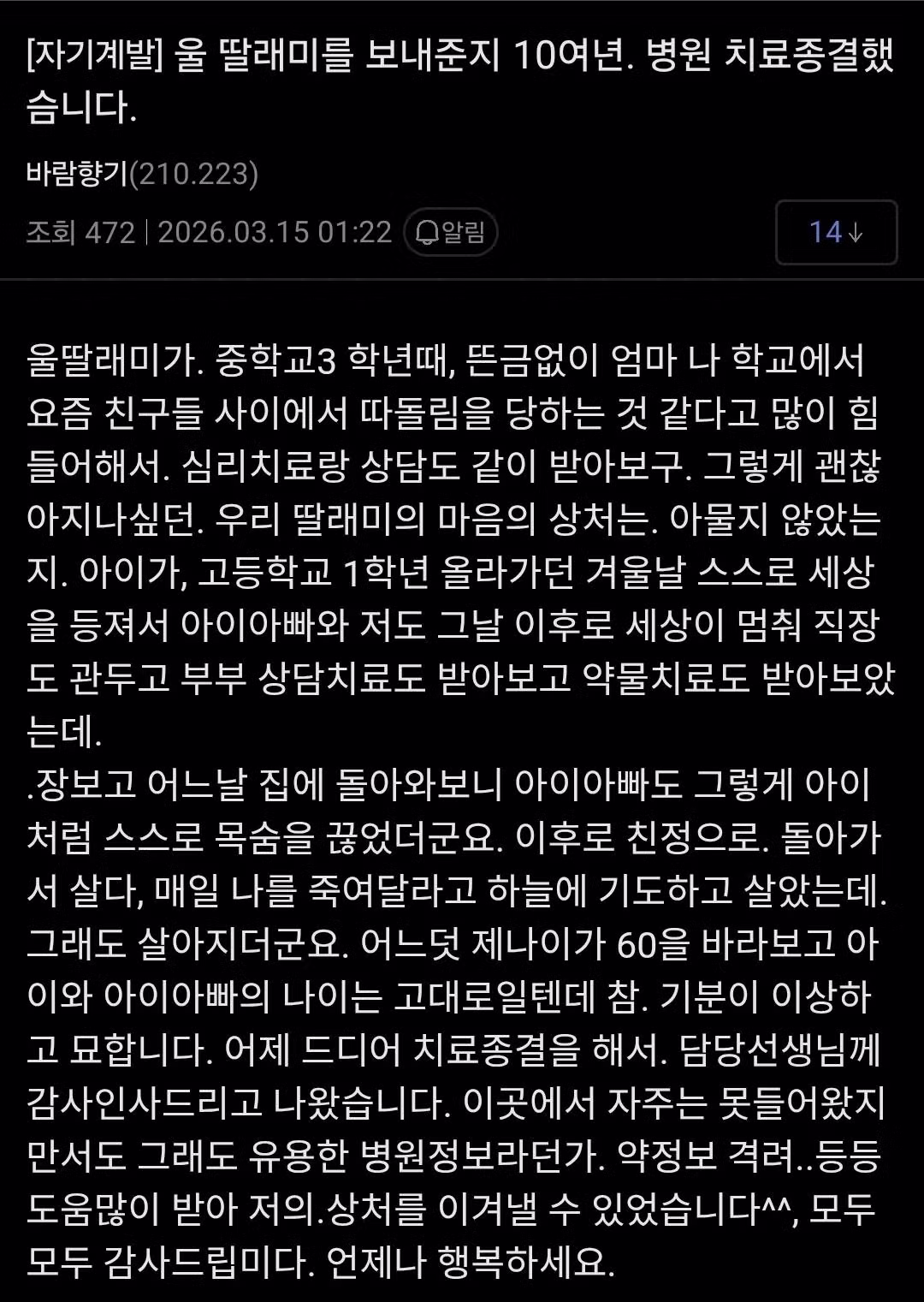Image resolution: width=924 pixels, height=1302 pixels.
Task: Jump to the 14 comments
Action: [x=835, y=232]
